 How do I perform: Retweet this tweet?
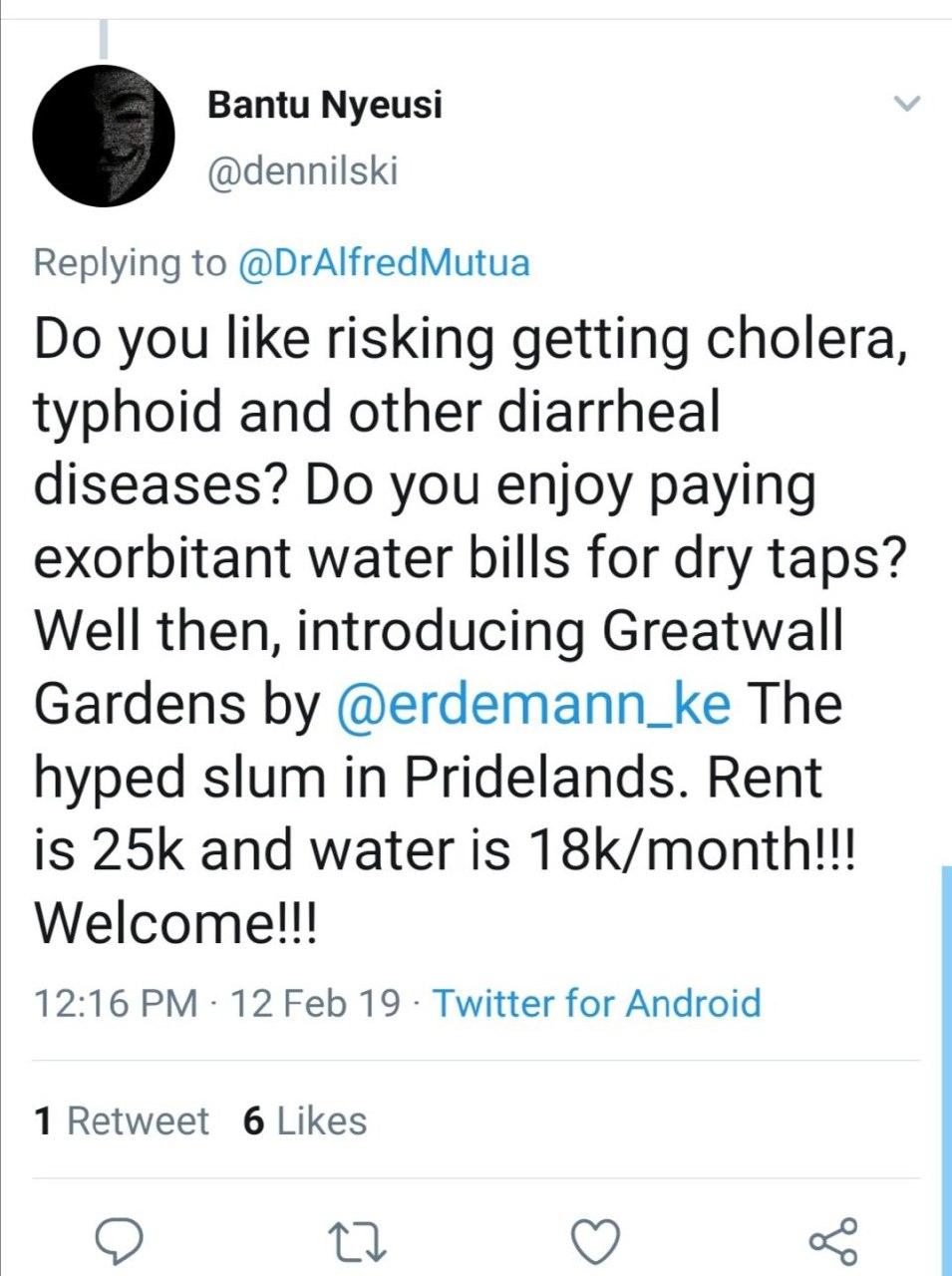point(357,1240)
